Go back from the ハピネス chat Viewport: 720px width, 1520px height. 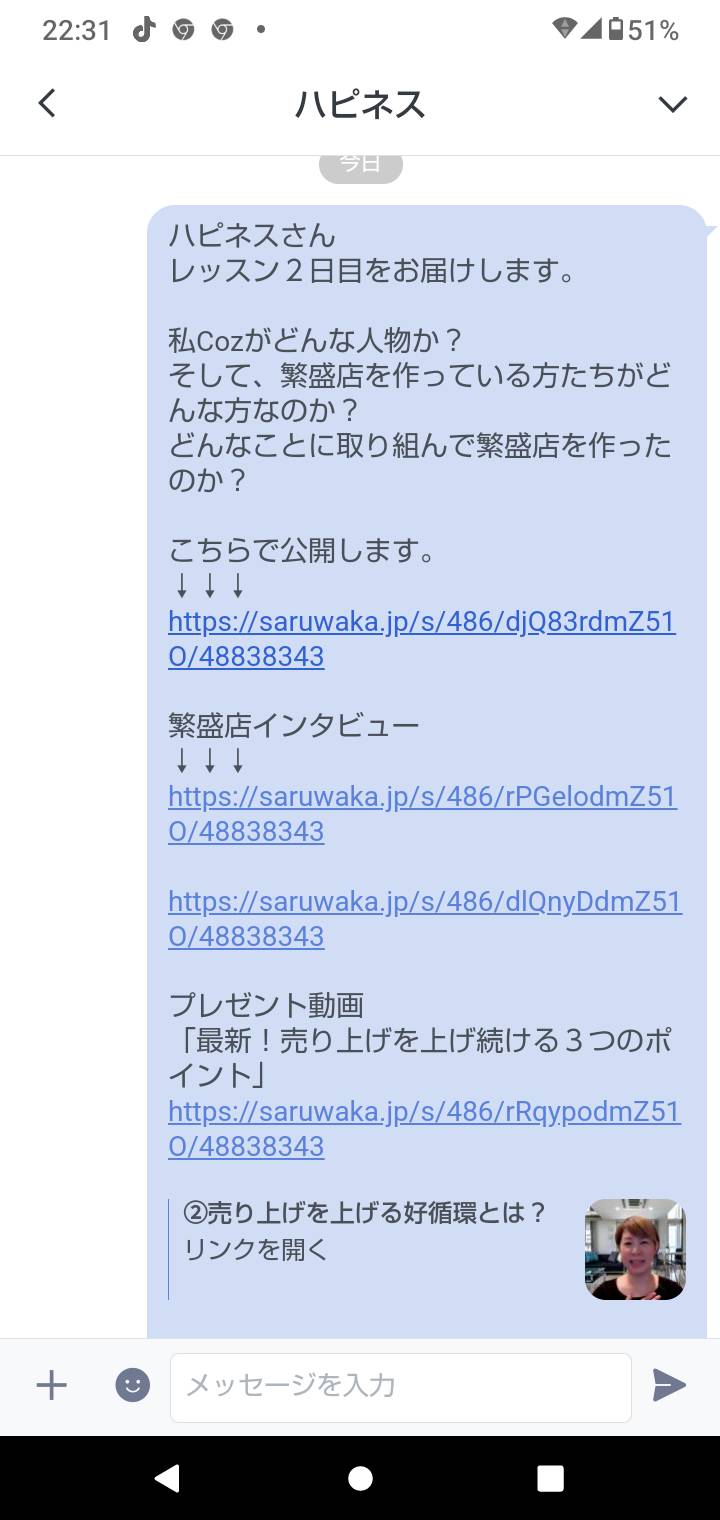click(x=47, y=103)
